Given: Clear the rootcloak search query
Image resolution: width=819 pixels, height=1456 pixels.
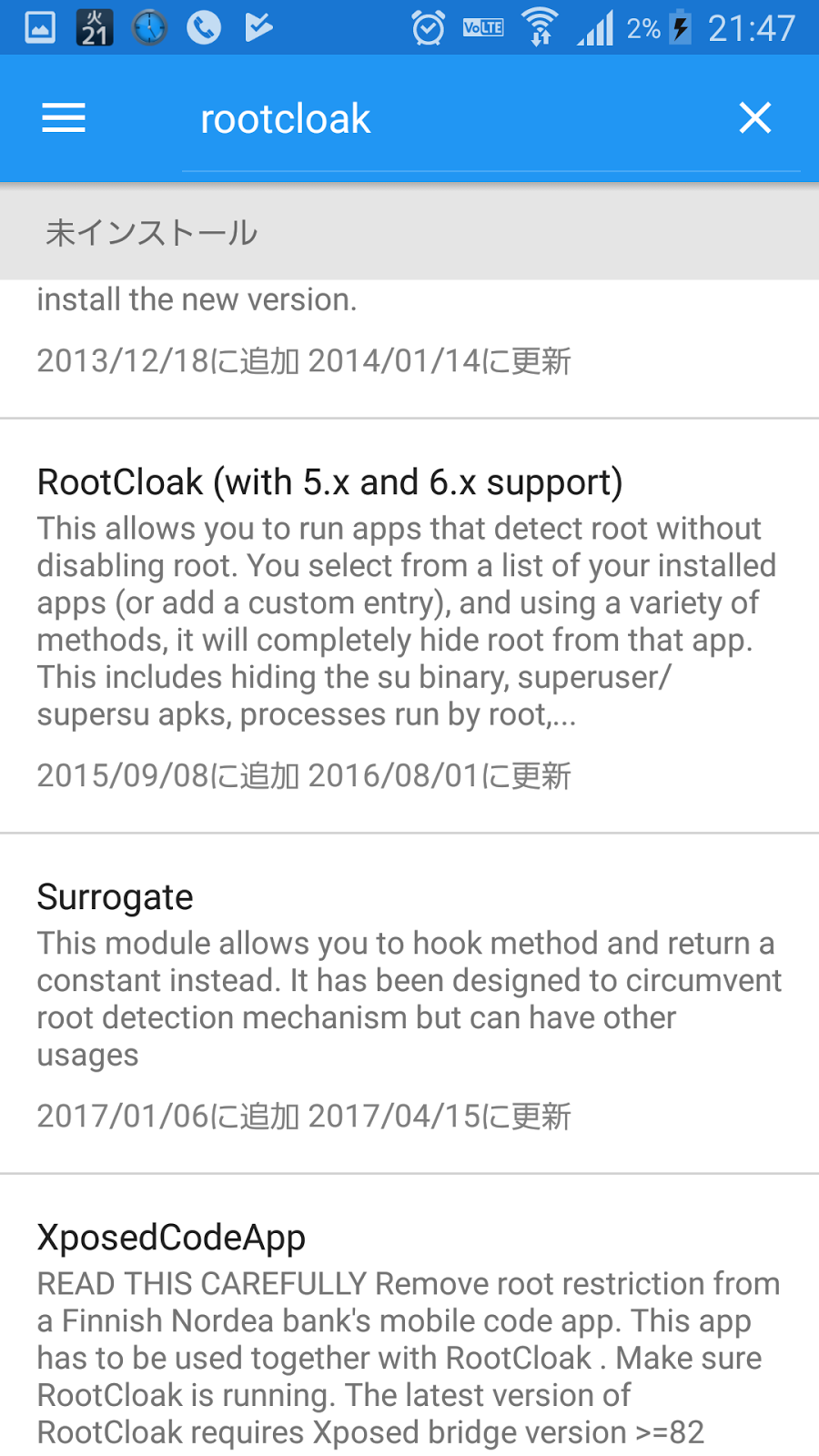Looking at the screenshot, I should pyautogui.click(x=755, y=118).
